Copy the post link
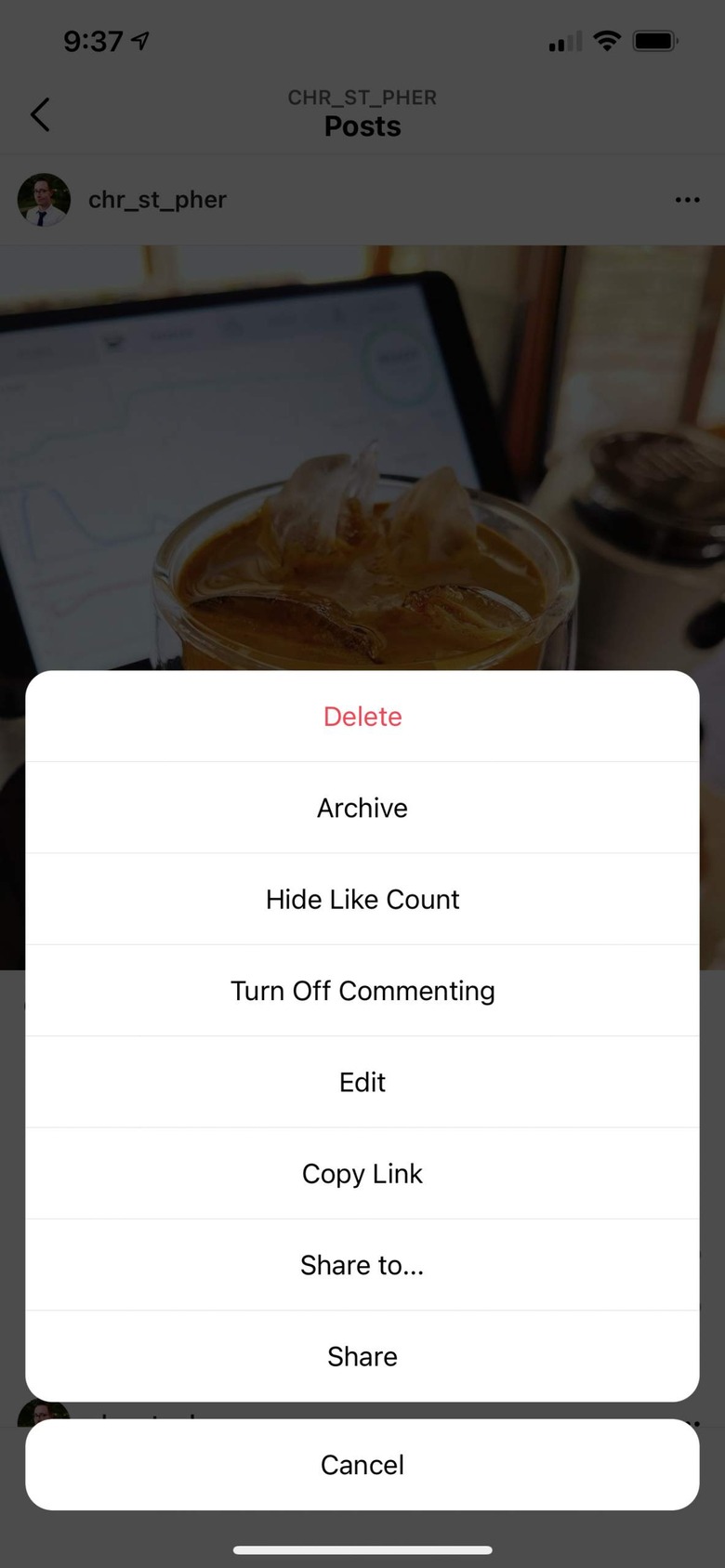Screen dimensions: 725x1568 (362, 1173)
